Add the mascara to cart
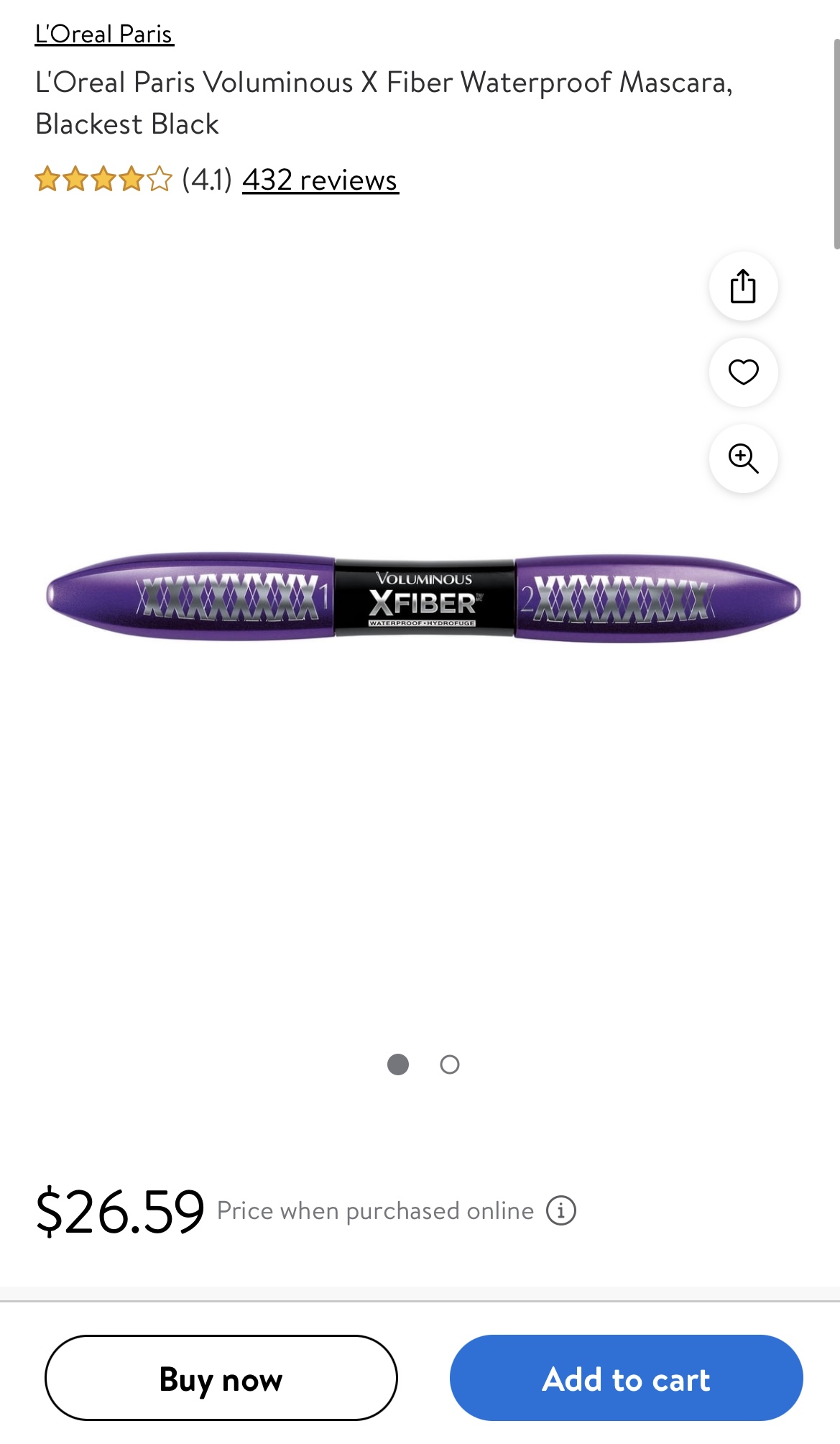Image resolution: width=840 pixels, height=1444 pixels. tap(626, 1378)
